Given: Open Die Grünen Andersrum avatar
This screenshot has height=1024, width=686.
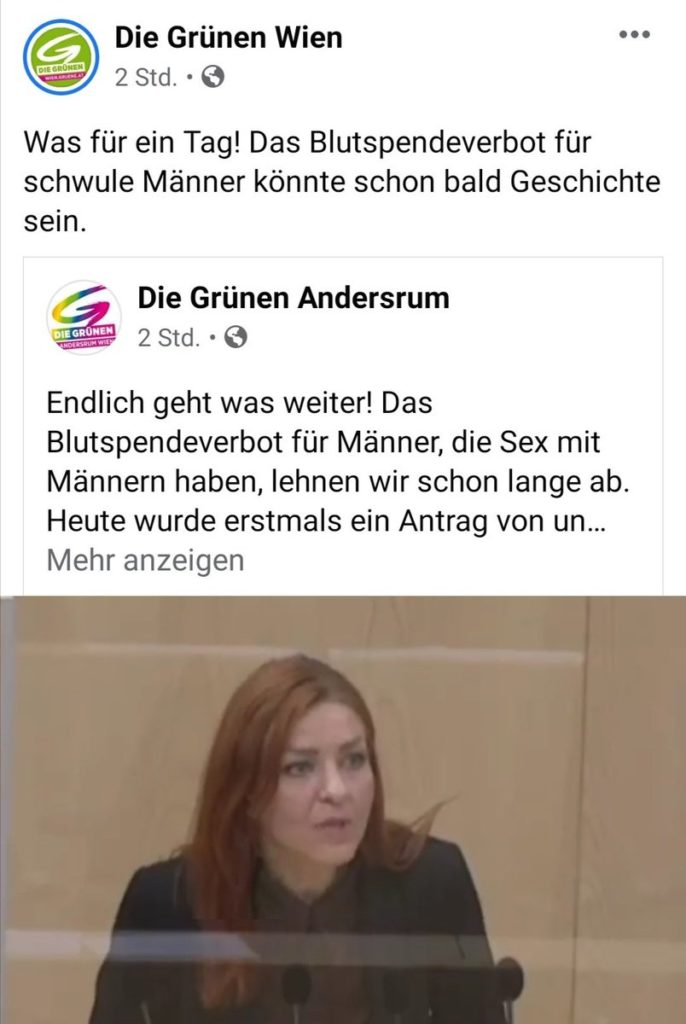Looking at the screenshot, I should coord(85,317).
